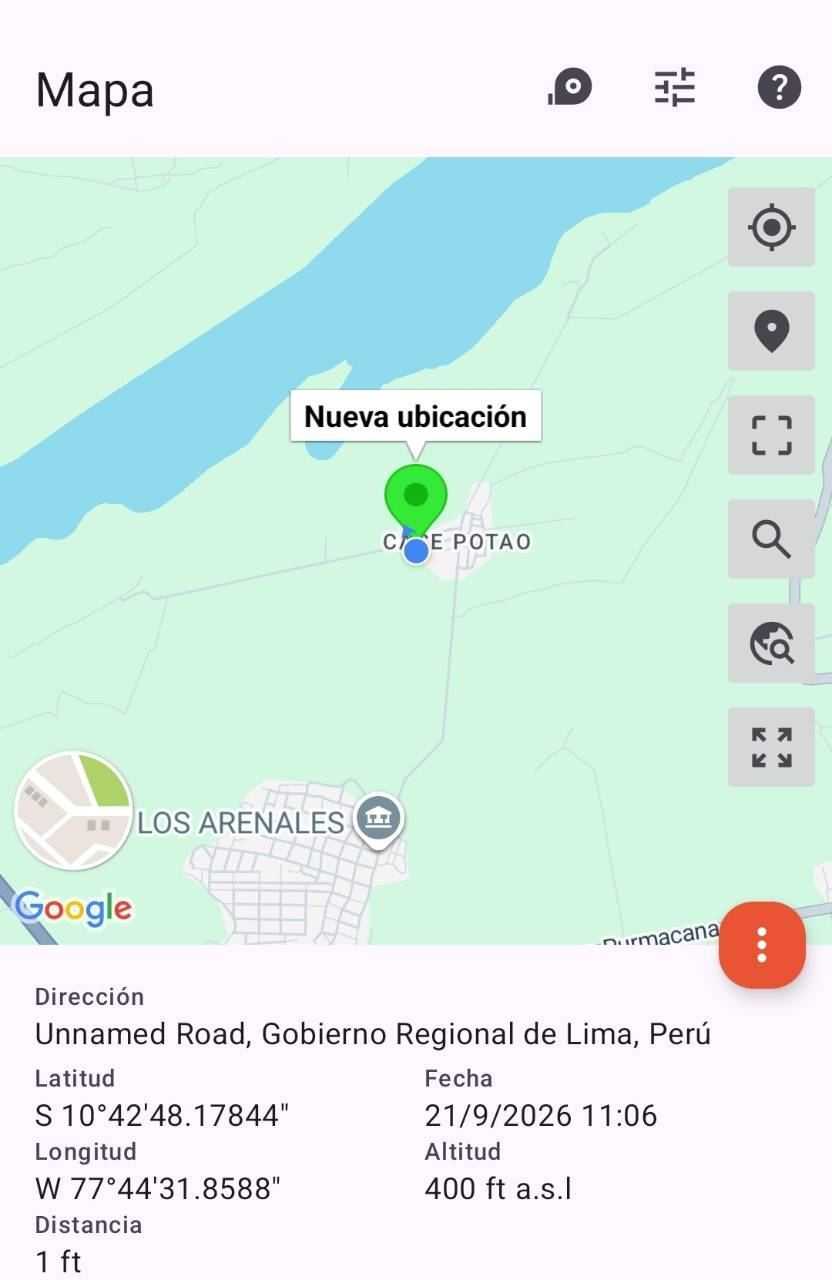Tap the green Nueva ubicación marker

pos(415,502)
